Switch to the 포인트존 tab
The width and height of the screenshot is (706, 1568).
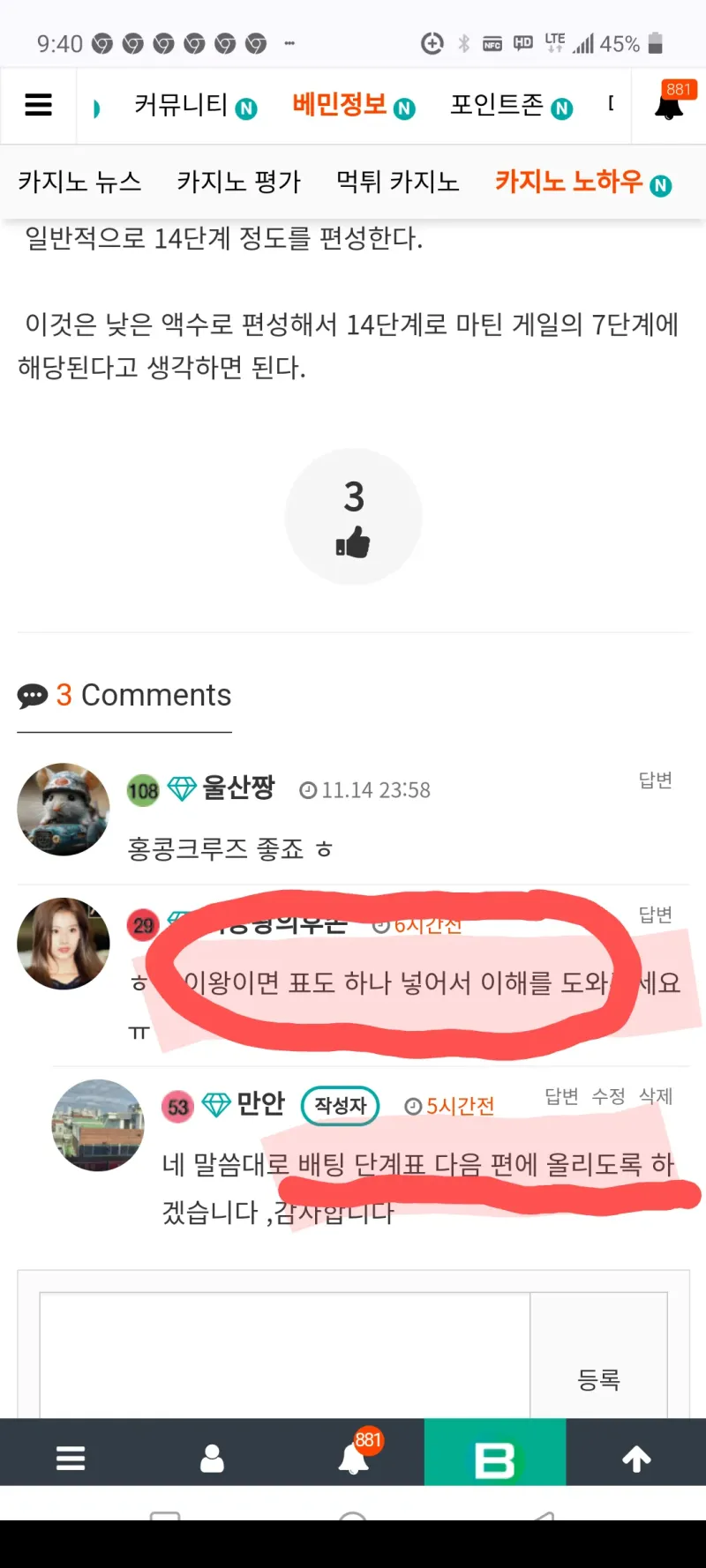pos(511,106)
